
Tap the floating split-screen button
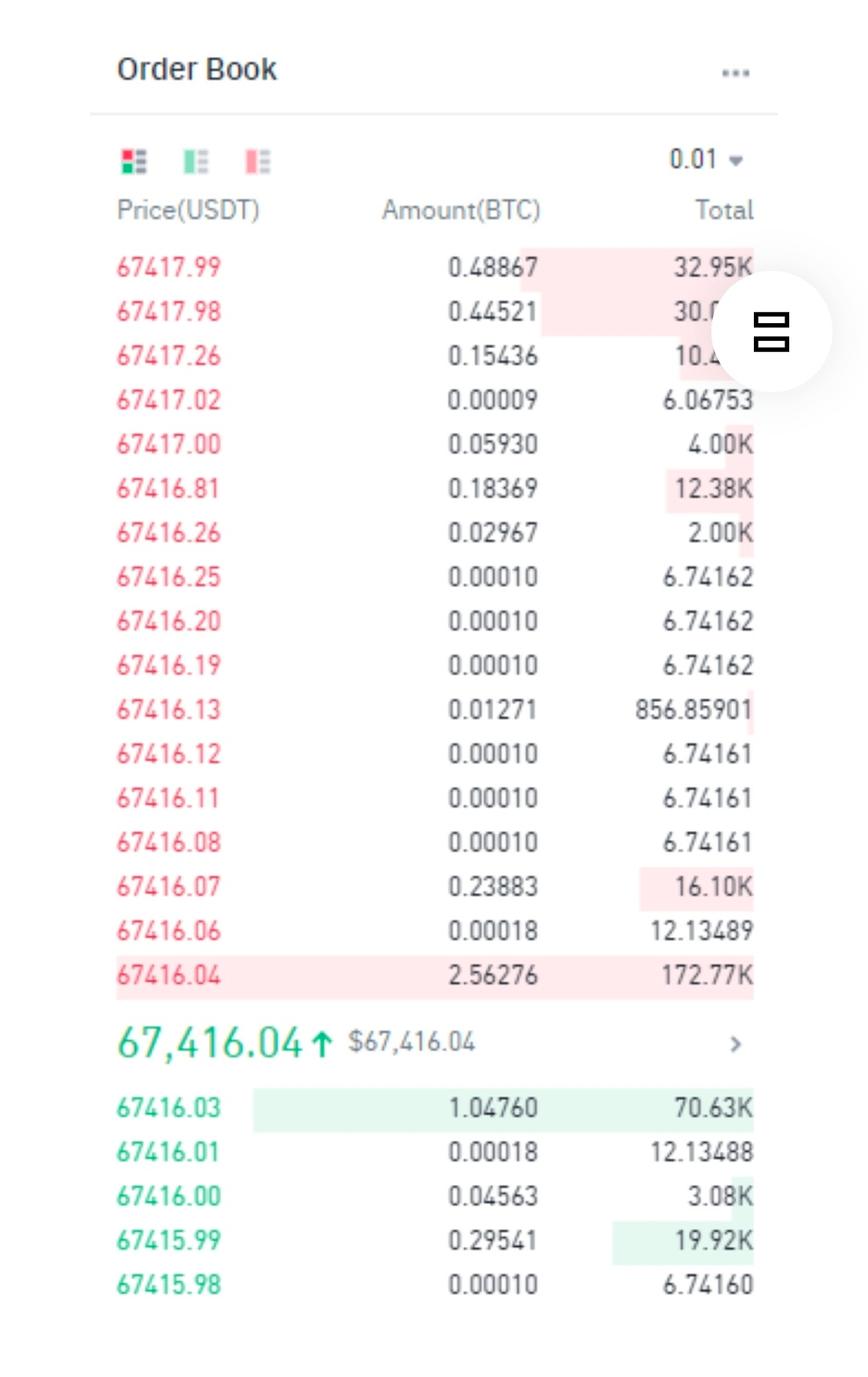click(x=771, y=332)
